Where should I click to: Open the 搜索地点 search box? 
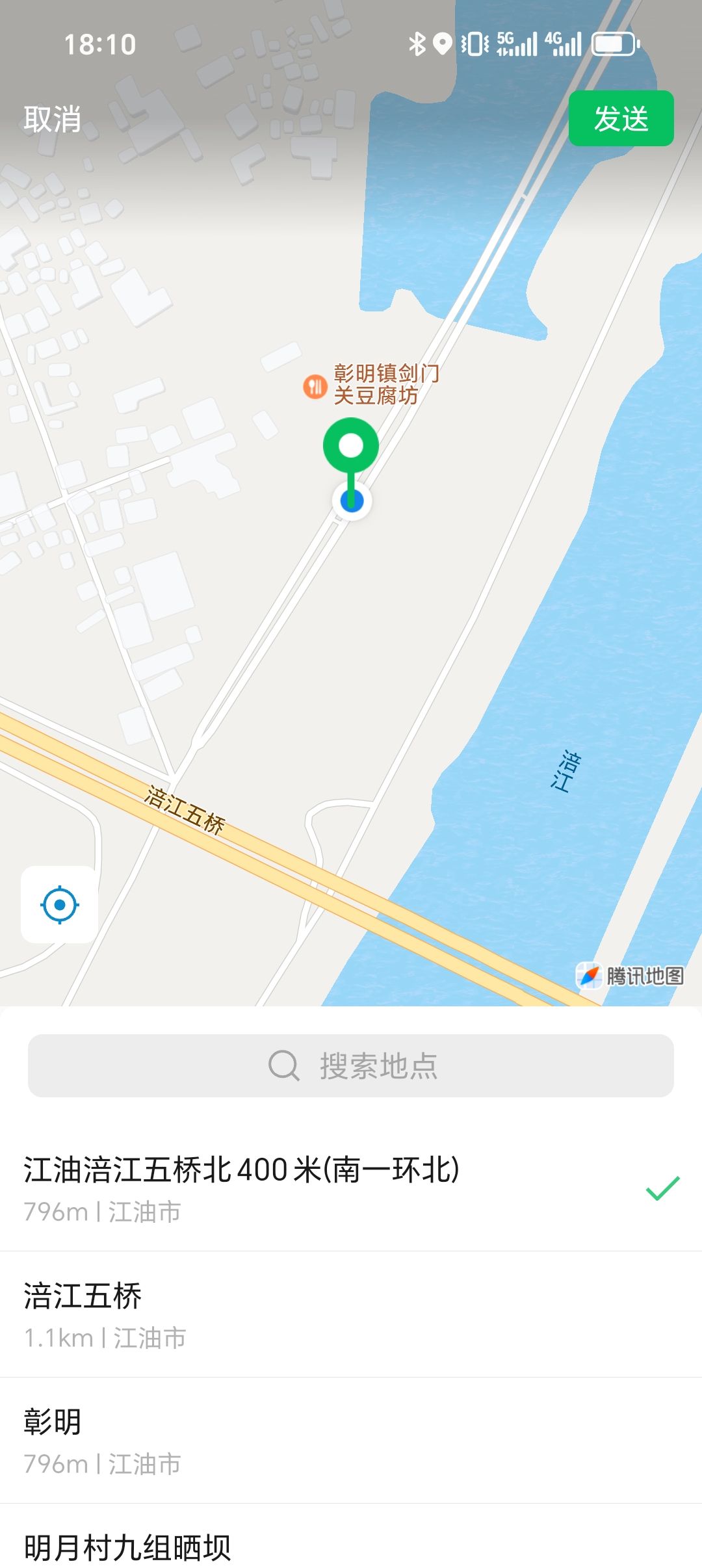click(351, 1066)
